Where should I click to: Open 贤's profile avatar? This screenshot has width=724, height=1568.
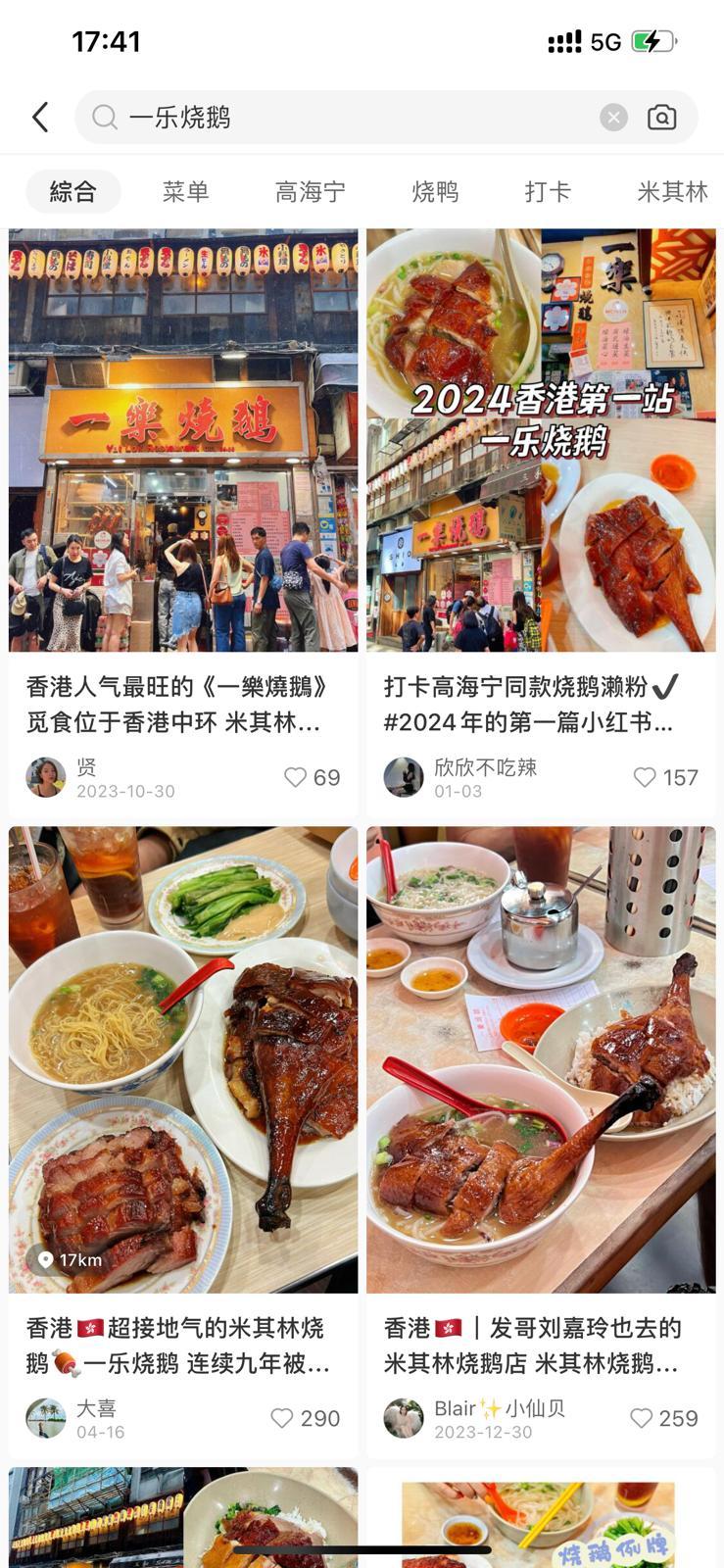point(46,777)
